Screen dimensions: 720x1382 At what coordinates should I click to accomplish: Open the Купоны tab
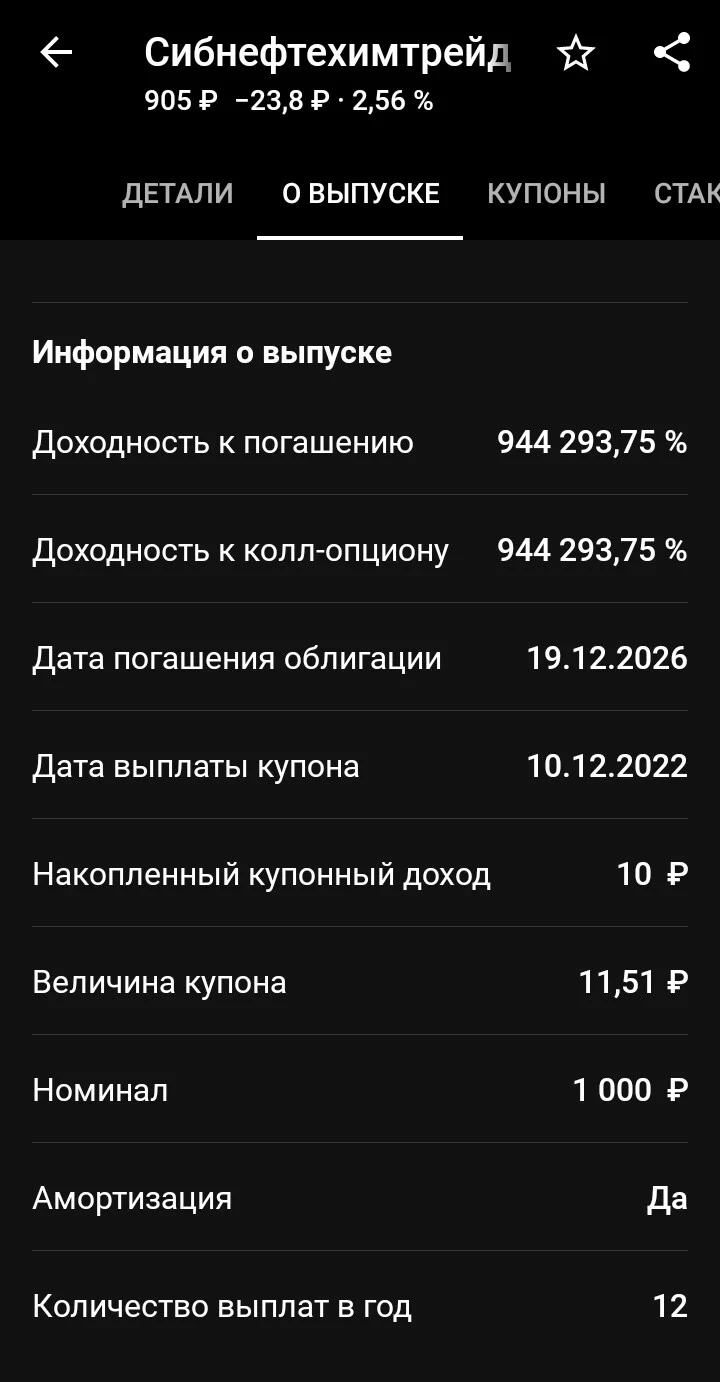pos(546,193)
